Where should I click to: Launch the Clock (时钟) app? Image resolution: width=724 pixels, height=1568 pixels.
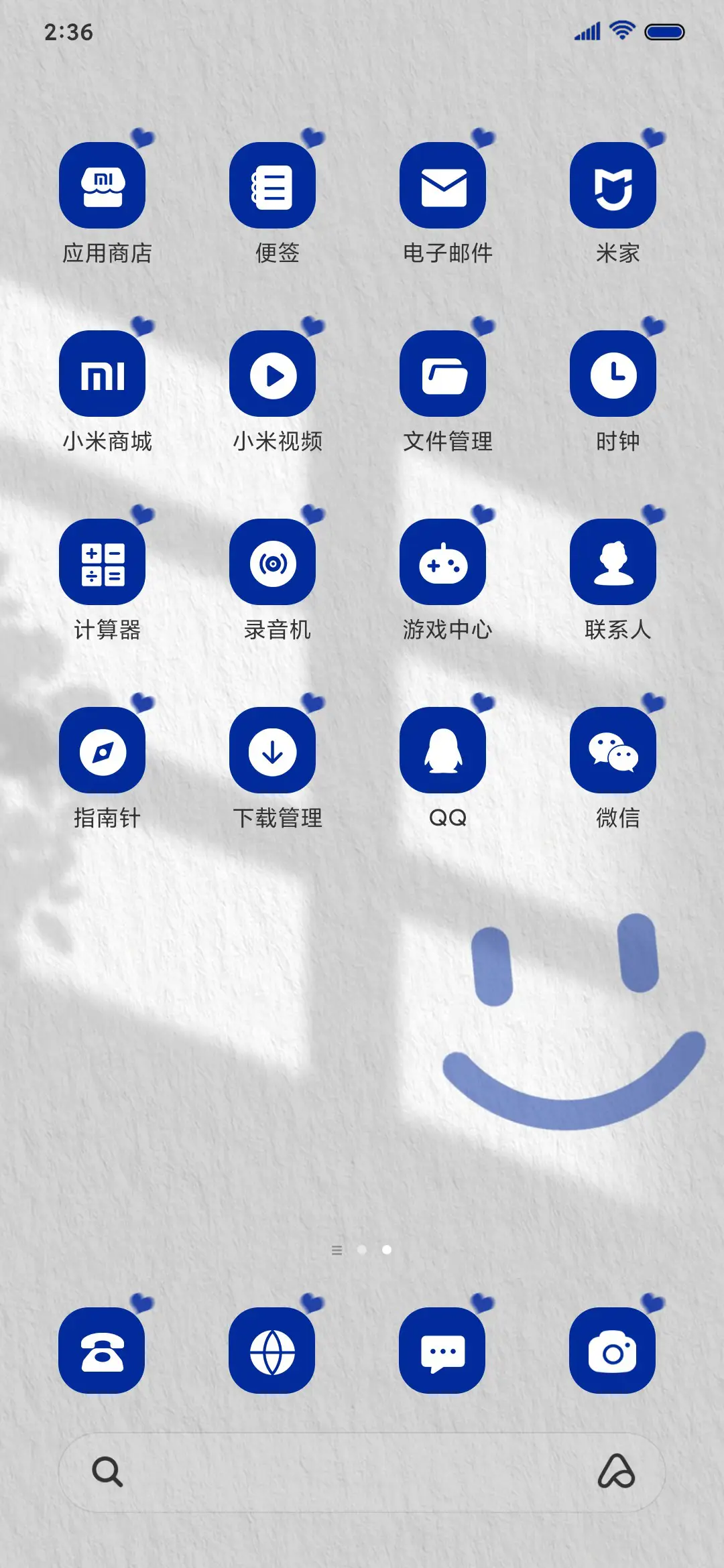click(614, 374)
